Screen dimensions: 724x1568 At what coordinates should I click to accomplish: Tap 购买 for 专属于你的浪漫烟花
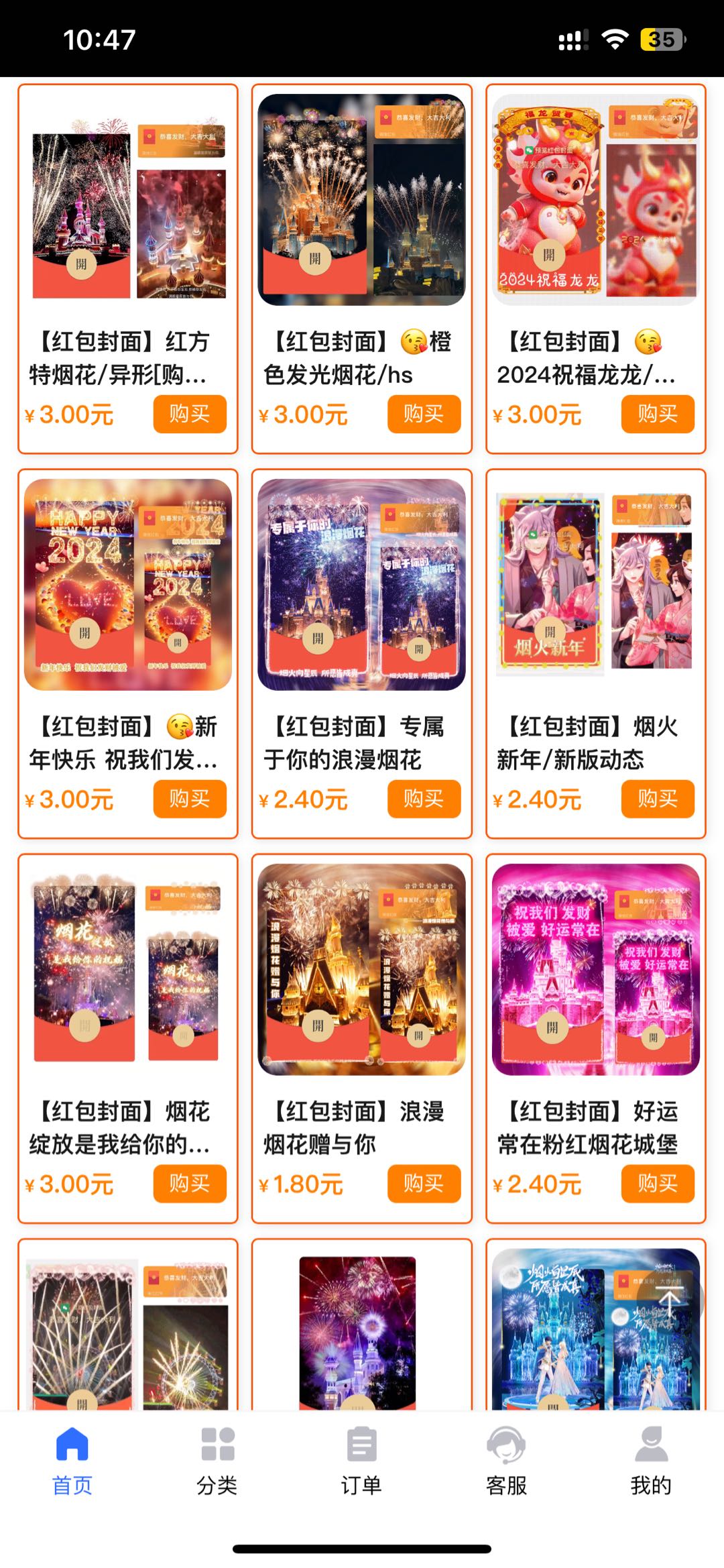point(424,799)
